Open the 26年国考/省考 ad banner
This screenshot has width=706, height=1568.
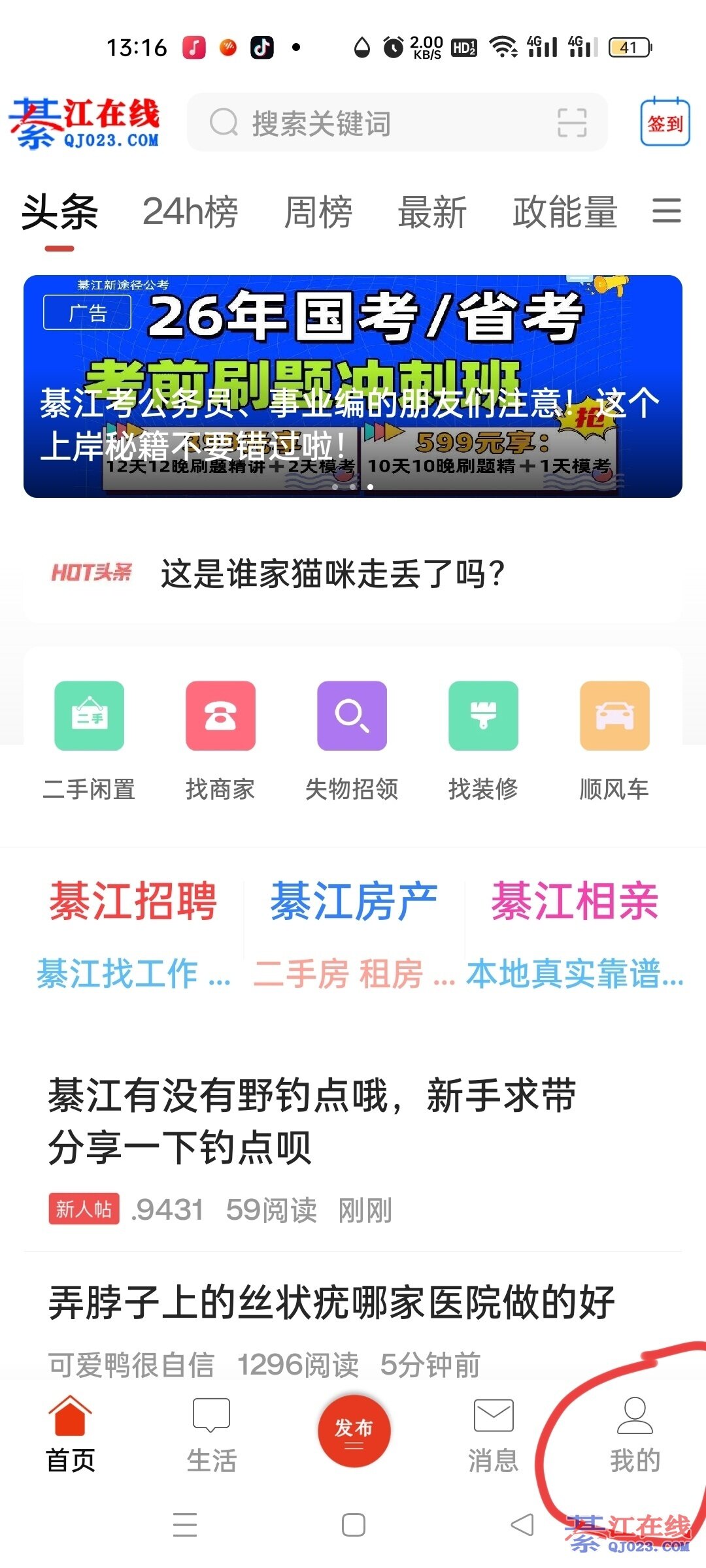point(353,386)
